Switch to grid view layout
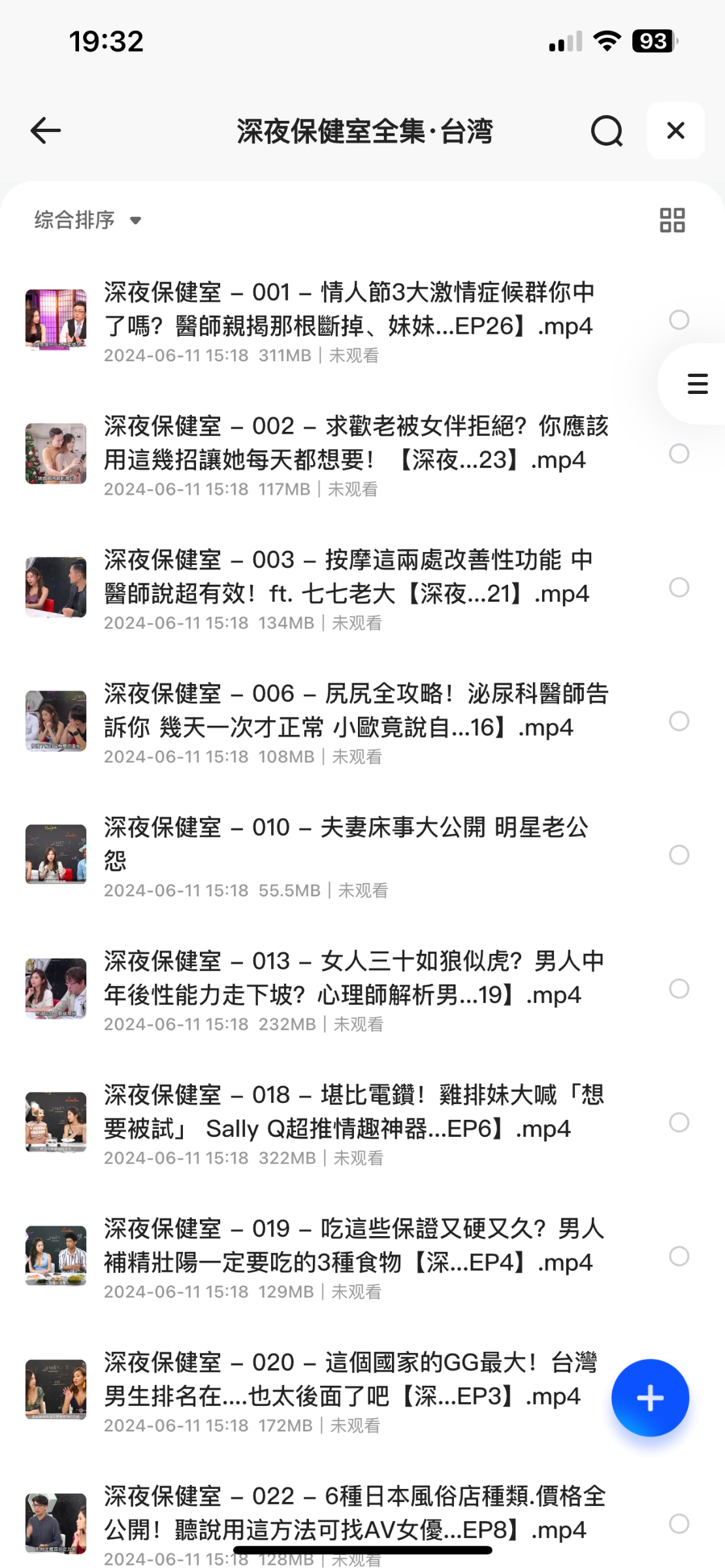725x1568 pixels. 672,220
